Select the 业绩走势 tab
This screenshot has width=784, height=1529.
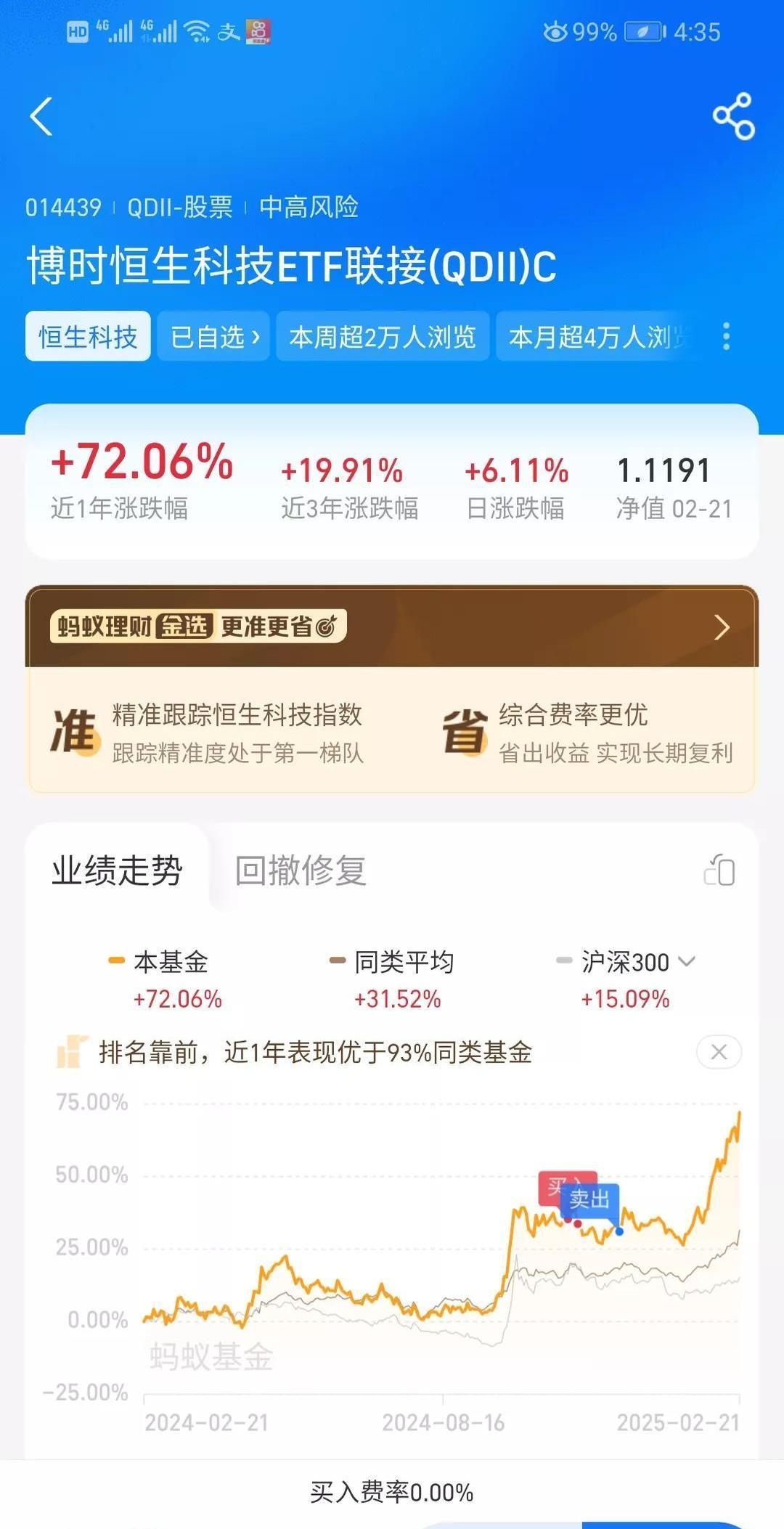pos(117,870)
